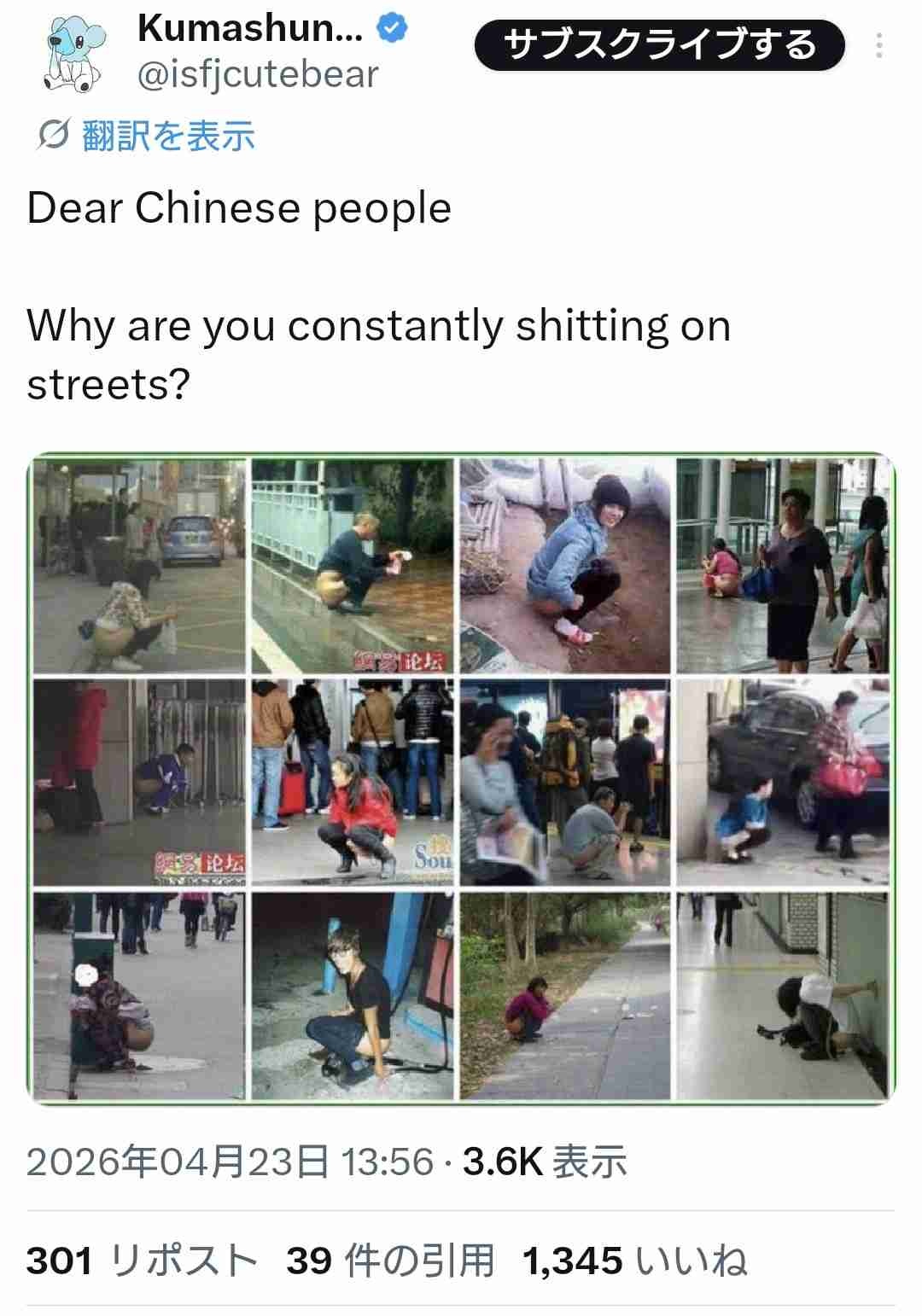
Task: Open the post's overflow menu
Action: [878, 45]
